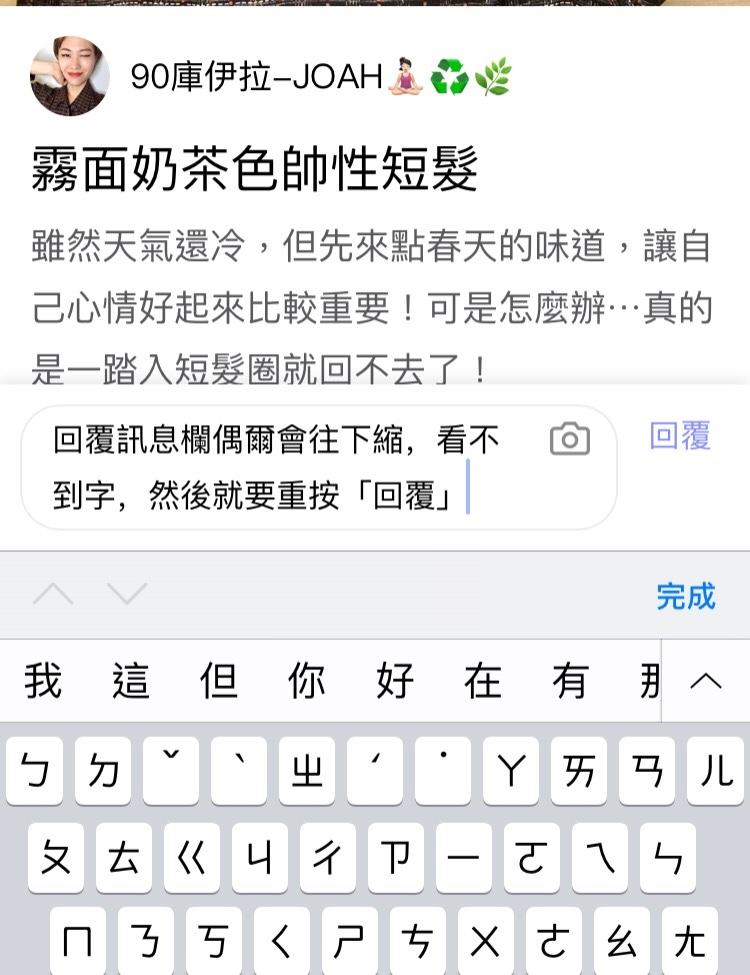Type the ㄅ key on the keyboard
The width and height of the screenshot is (750, 975).
point(35,772)
